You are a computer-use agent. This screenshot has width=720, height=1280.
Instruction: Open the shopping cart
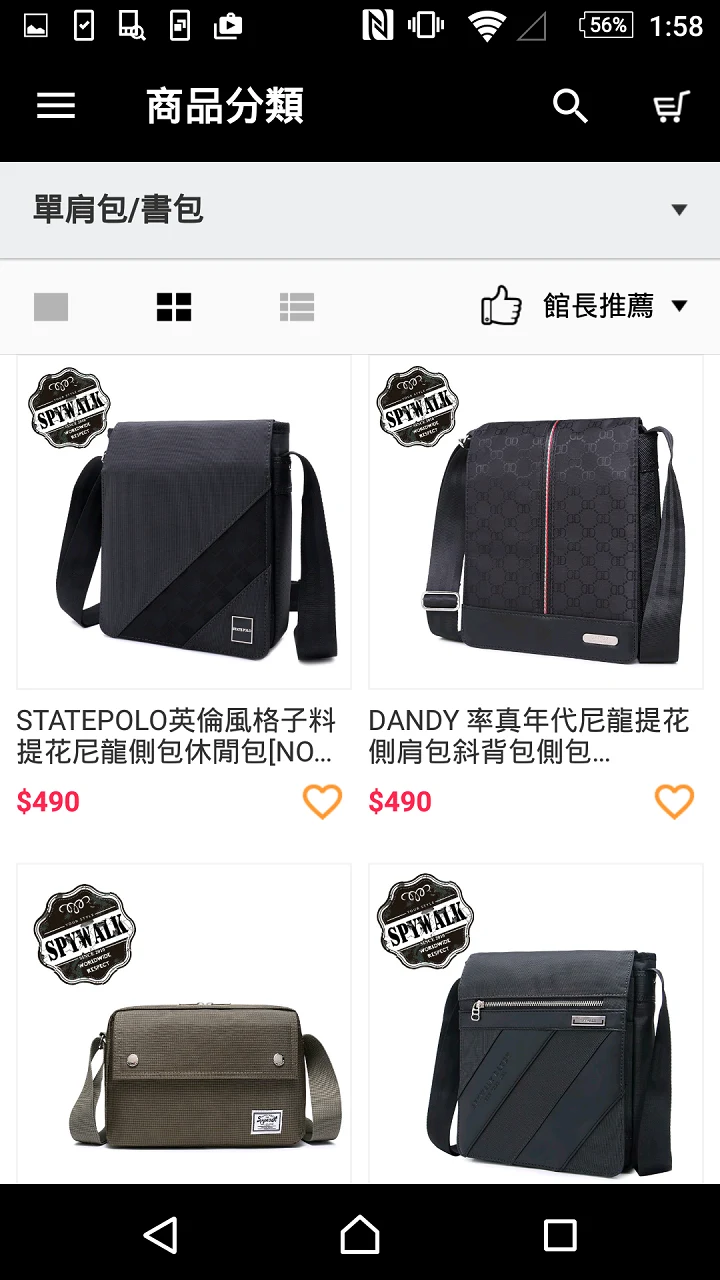[672, 106]
